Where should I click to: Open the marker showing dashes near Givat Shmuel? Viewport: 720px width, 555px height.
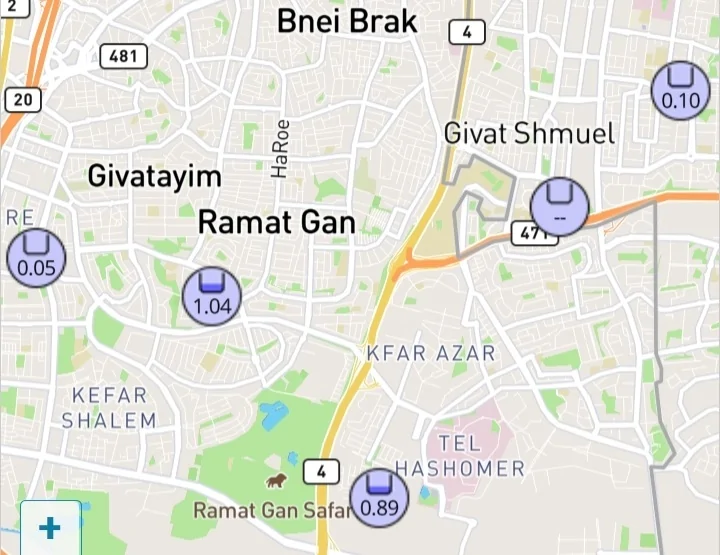tap(559, 206)
